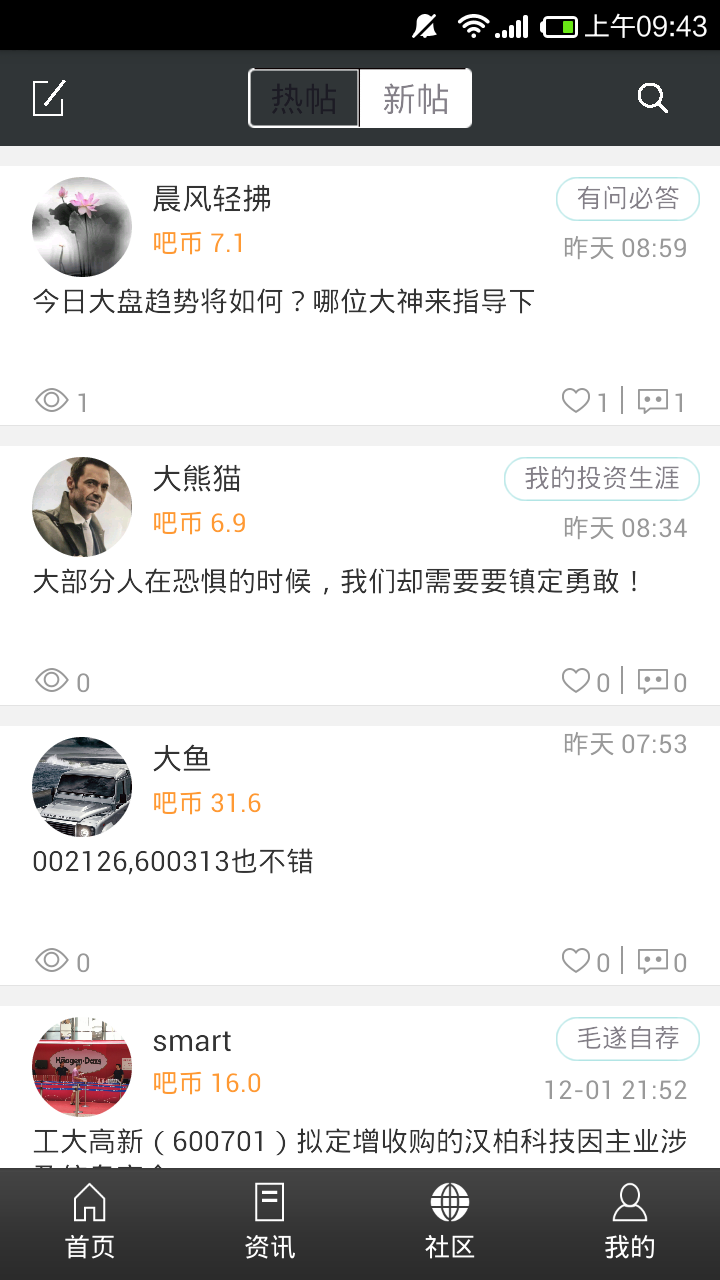
Task: Open the 毛遂自荐 topic label
Action: pos(627,1039)
